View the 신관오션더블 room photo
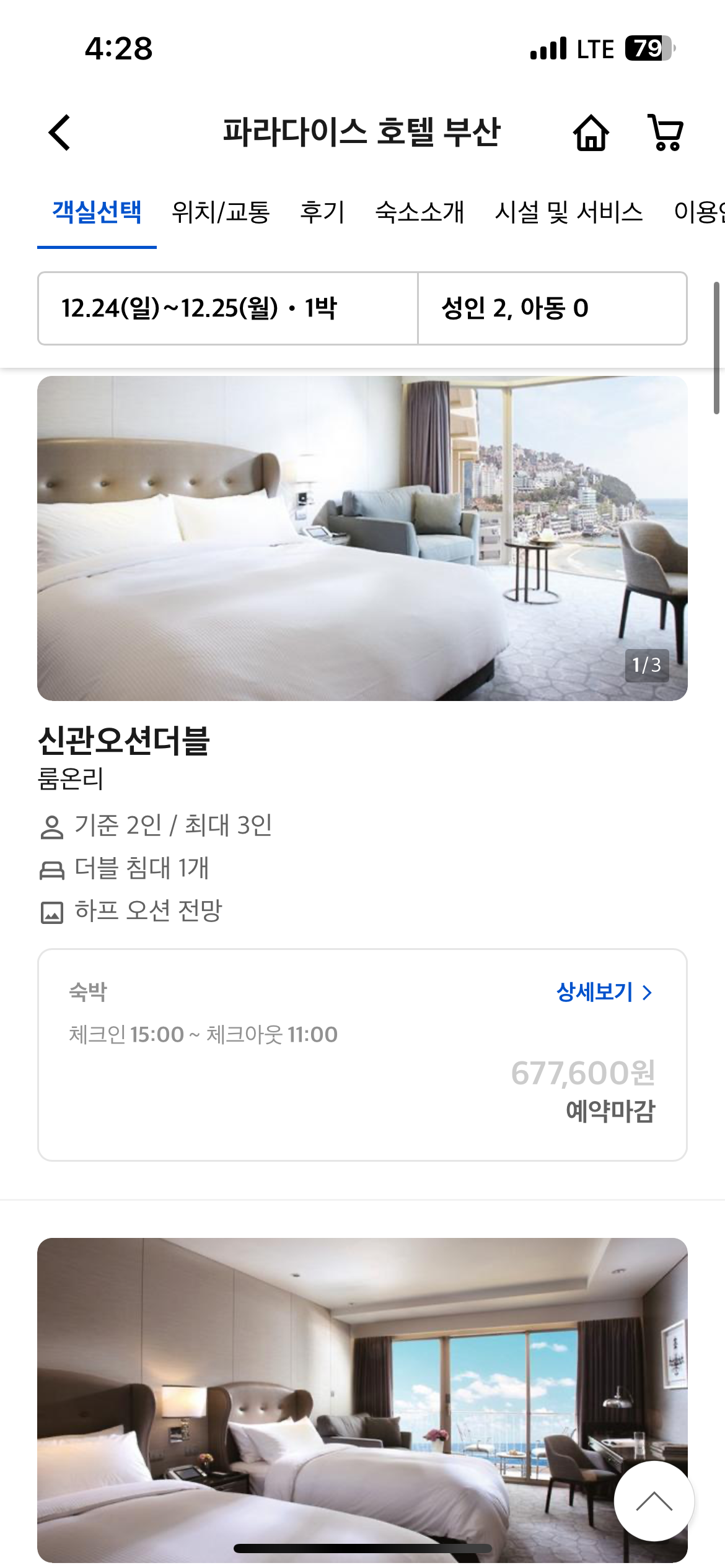 (x=362, y=538)
